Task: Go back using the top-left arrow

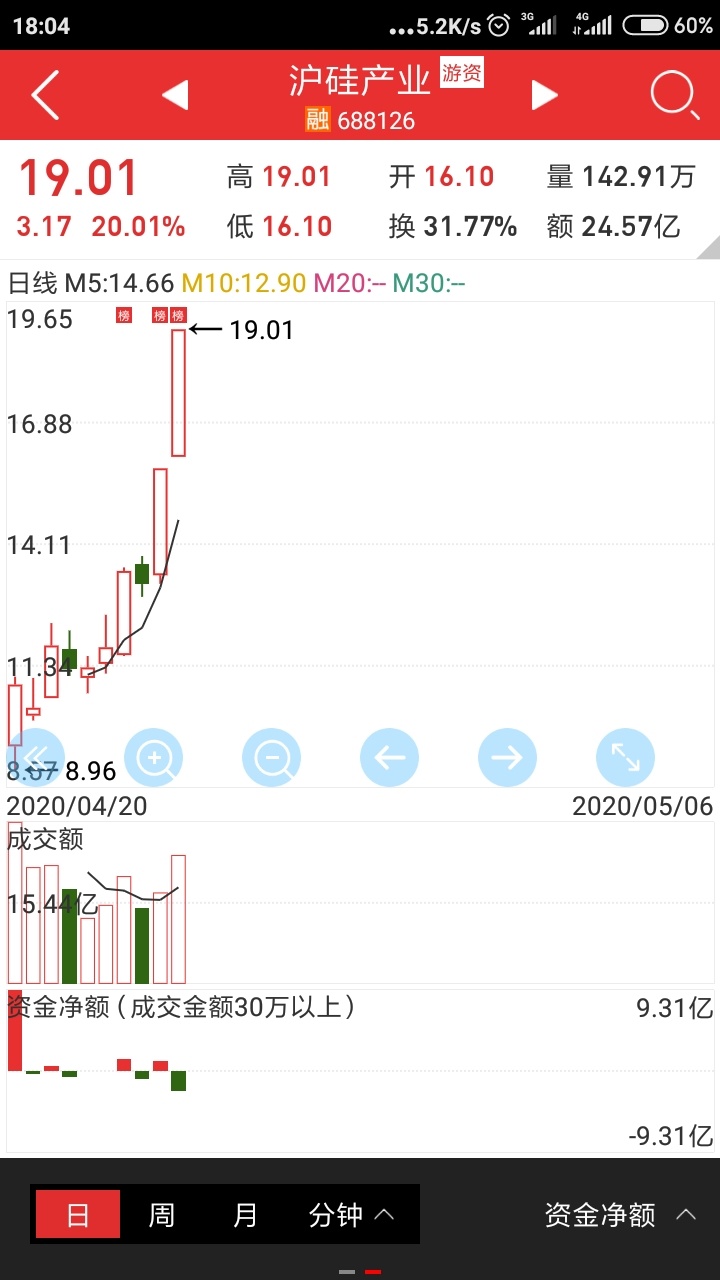Action: [45, 96]
